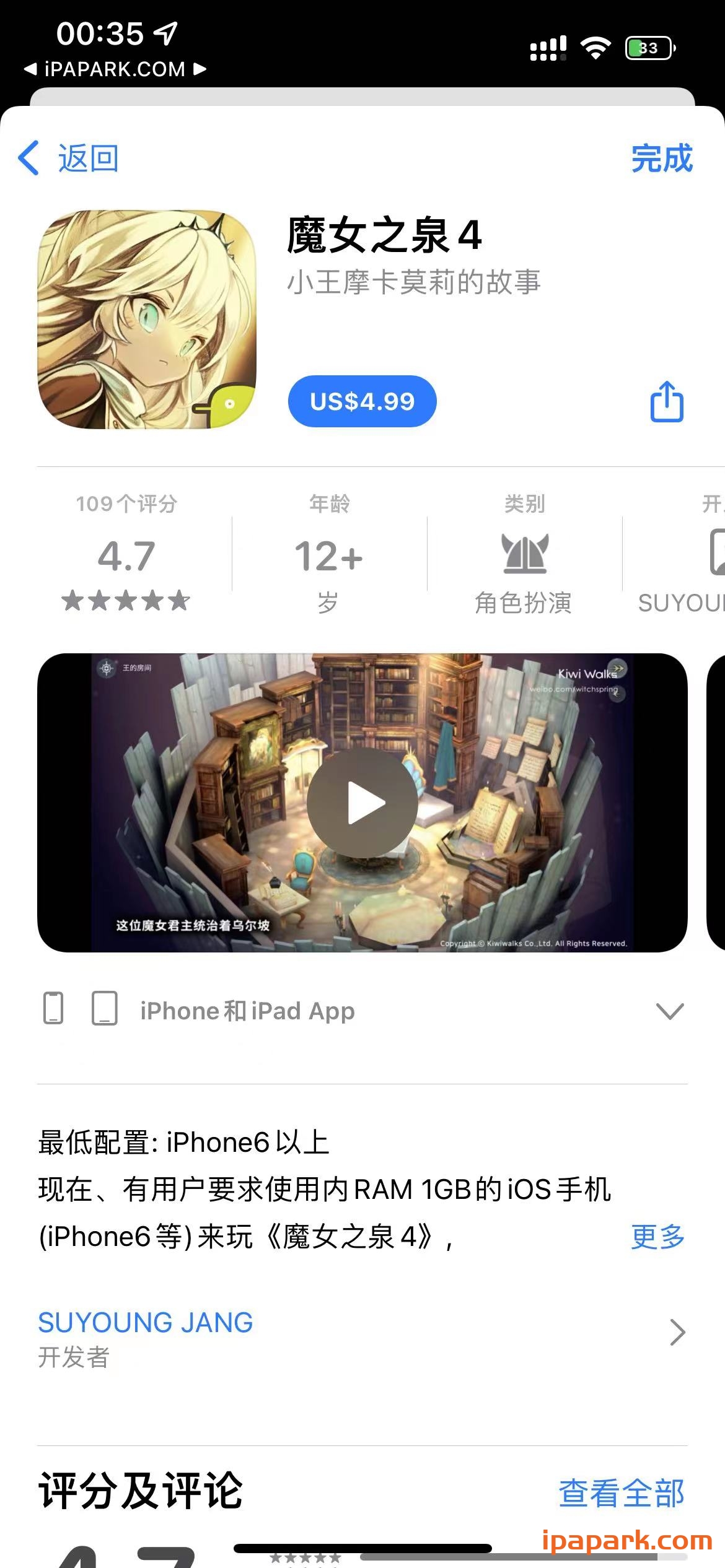This screenshot has height=1568, width=725.
Task: Open the share sheet via share icon
Action: pyautogui.click(x=666, y=401)
